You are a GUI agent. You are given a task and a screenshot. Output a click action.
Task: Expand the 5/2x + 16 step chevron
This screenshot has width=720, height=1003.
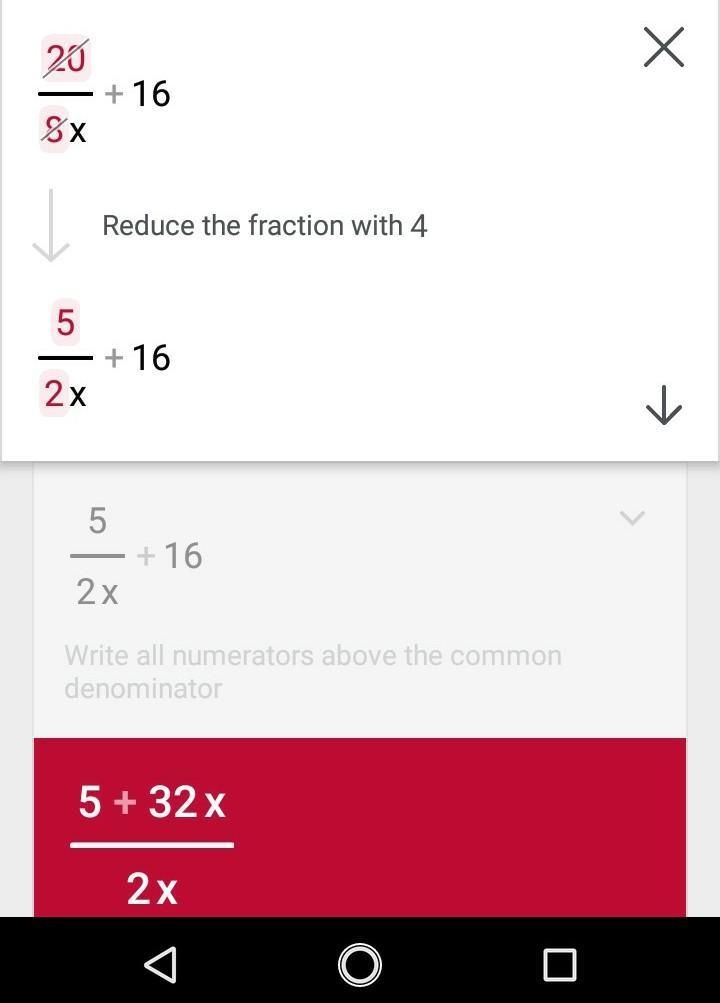pyautogui.click(x=632, y=518)
